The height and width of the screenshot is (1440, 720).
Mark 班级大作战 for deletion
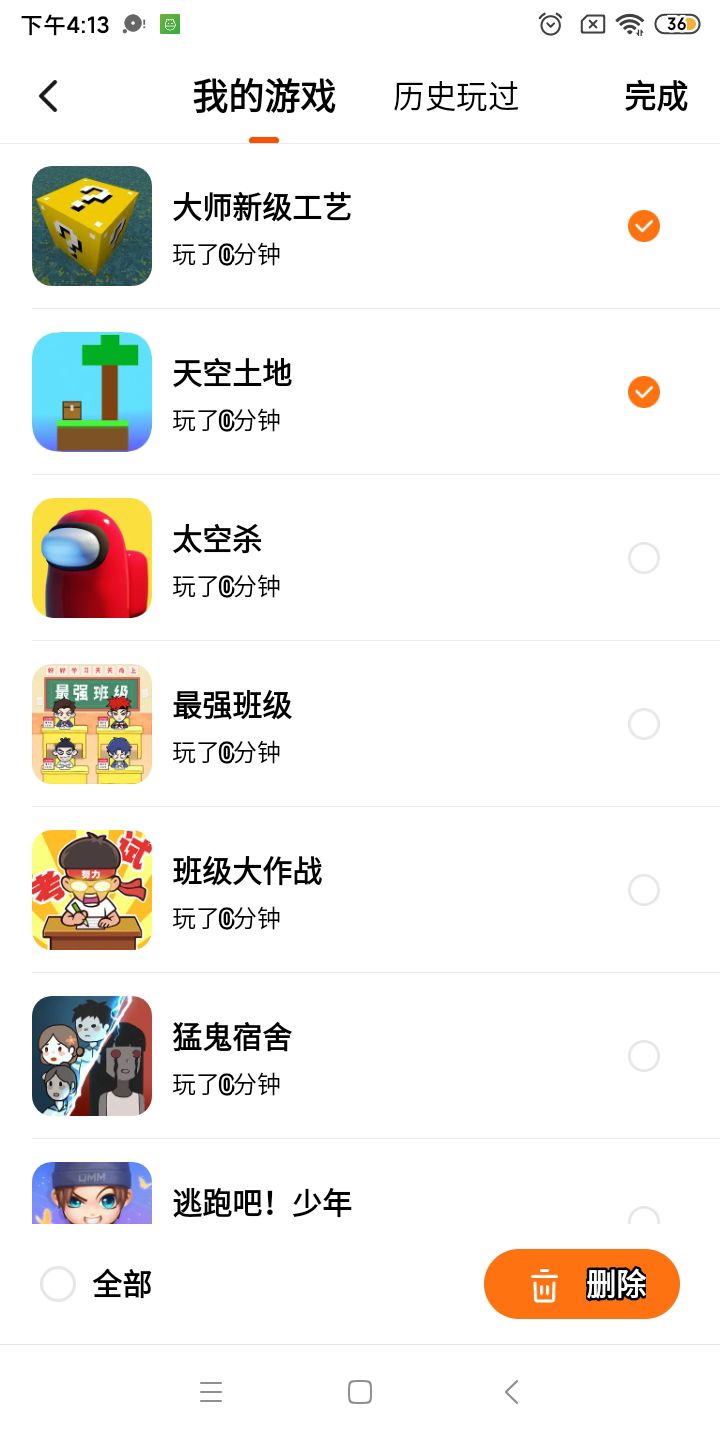click(644, 890)
